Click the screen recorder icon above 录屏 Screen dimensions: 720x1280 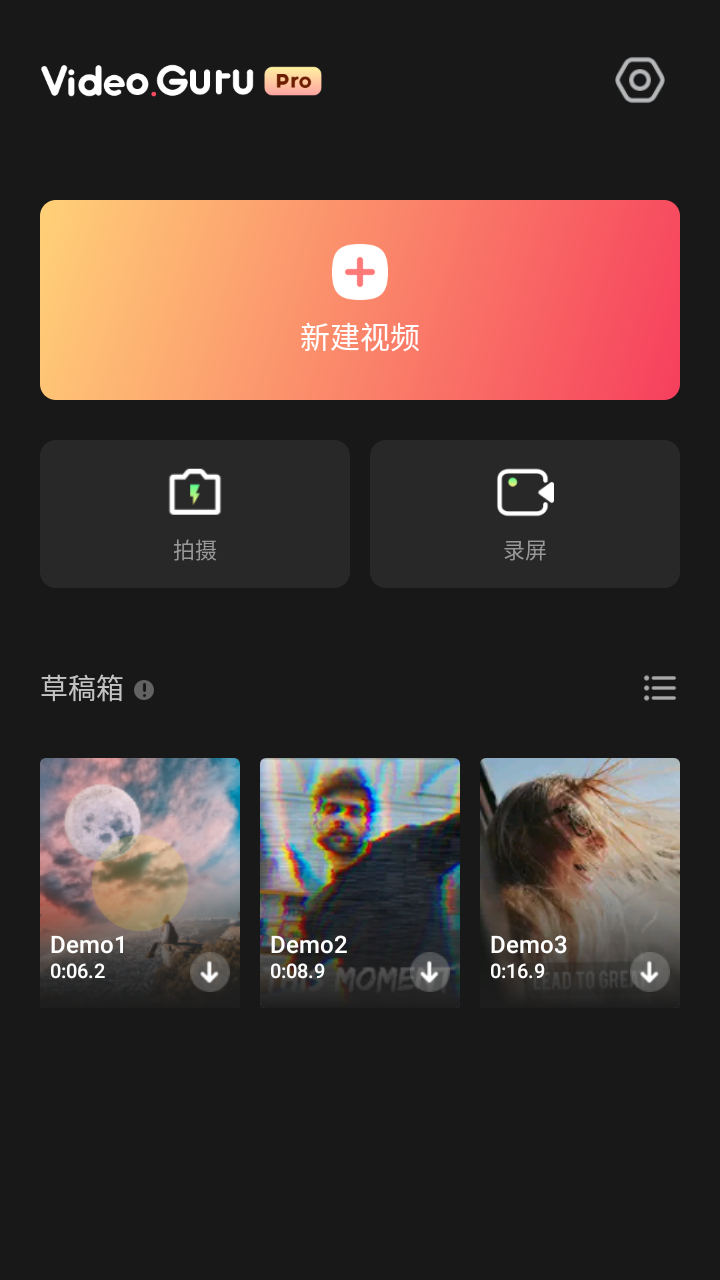point(524,490)
